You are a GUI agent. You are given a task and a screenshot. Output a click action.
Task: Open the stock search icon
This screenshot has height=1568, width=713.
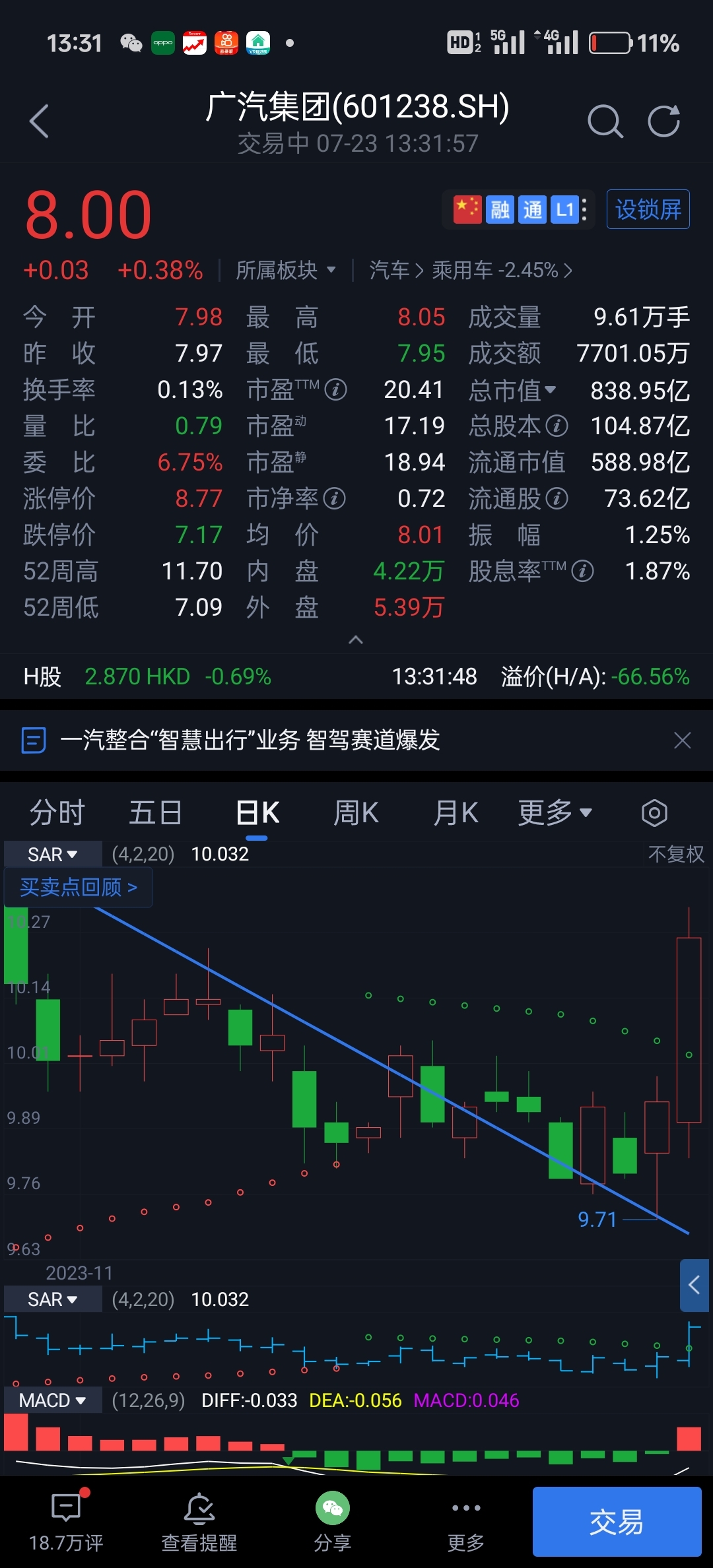pyautogui.click(x=605, y=121)
